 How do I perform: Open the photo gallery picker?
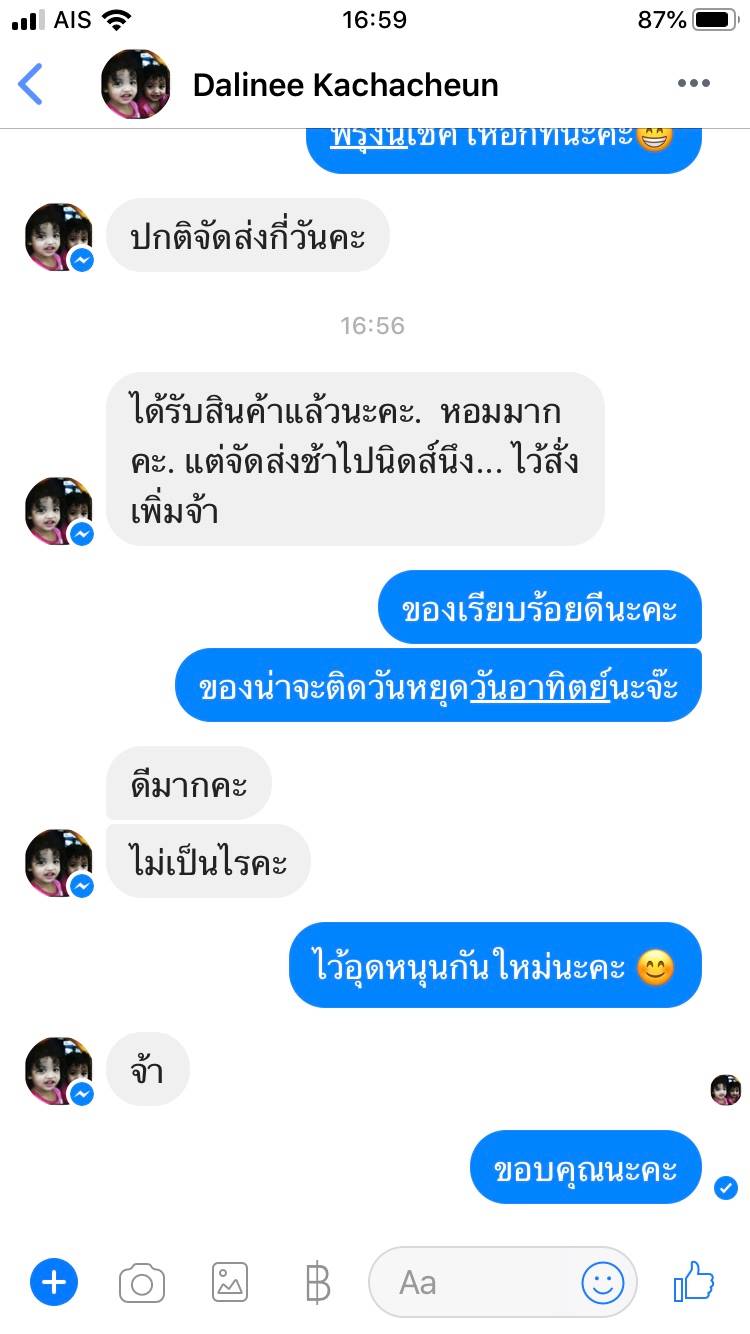230,1282
